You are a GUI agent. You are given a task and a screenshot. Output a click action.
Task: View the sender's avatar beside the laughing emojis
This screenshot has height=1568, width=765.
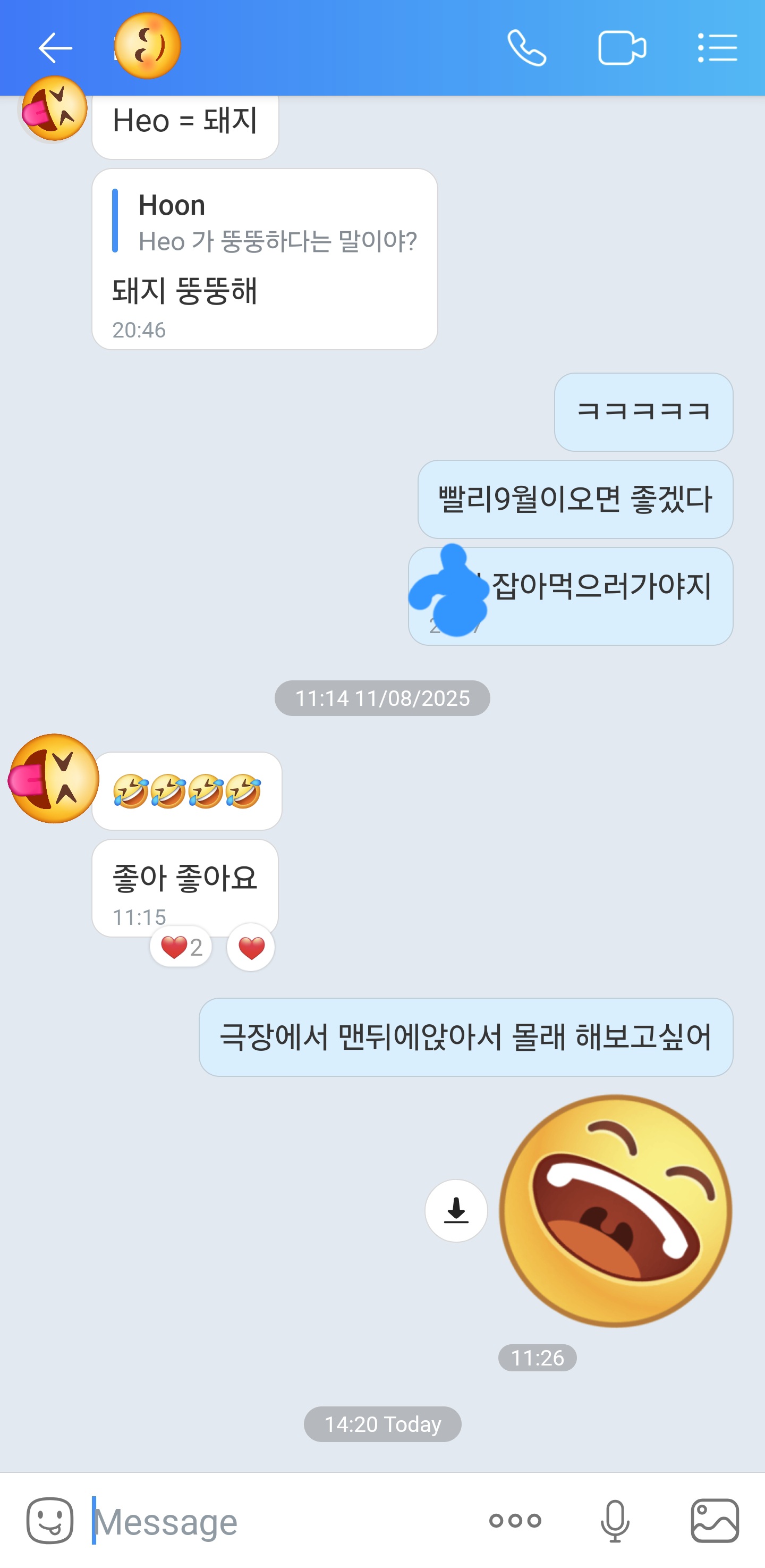54,779
